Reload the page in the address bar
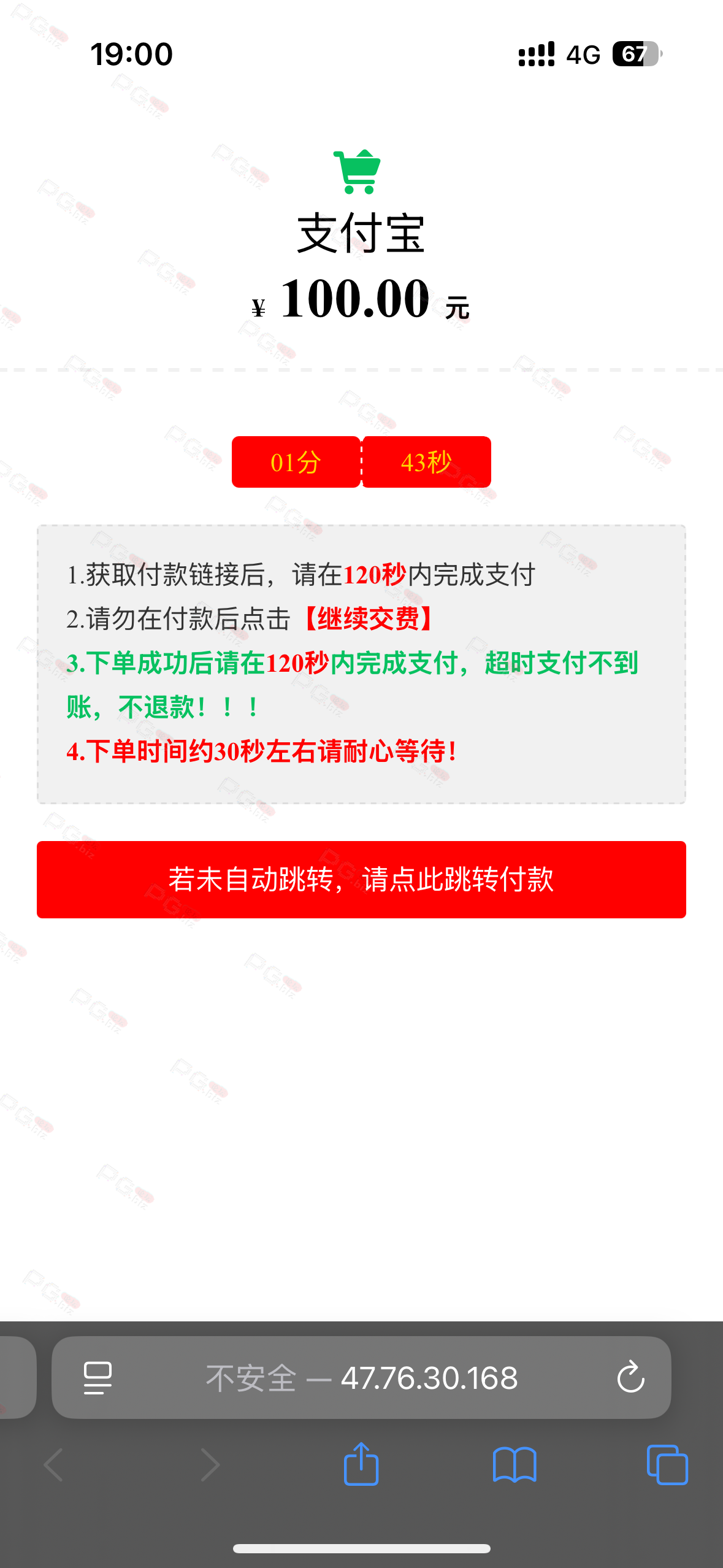Screen dimensions: 723x1568 point(630,1378)
